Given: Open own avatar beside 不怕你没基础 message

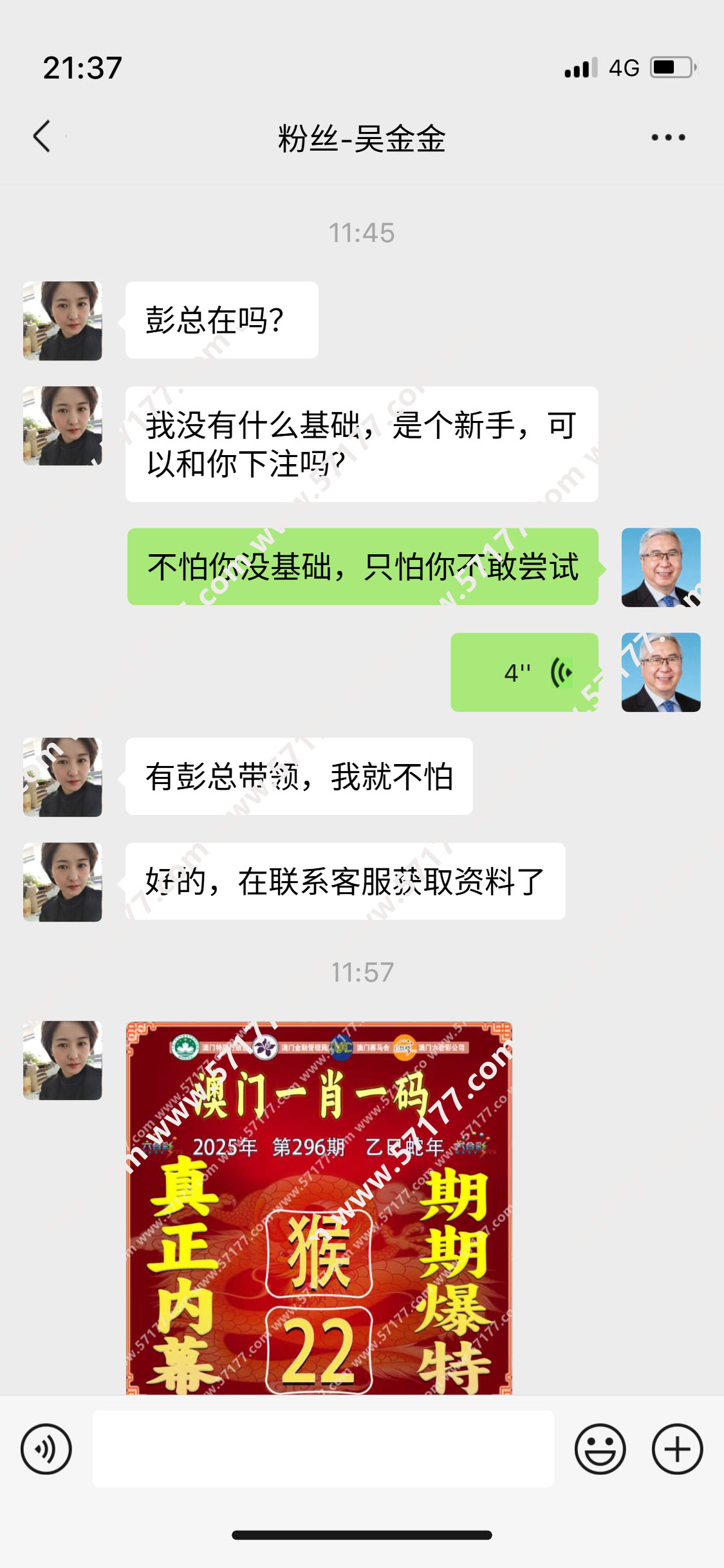Looking at the screenshot, I should [x=661, y=568].
